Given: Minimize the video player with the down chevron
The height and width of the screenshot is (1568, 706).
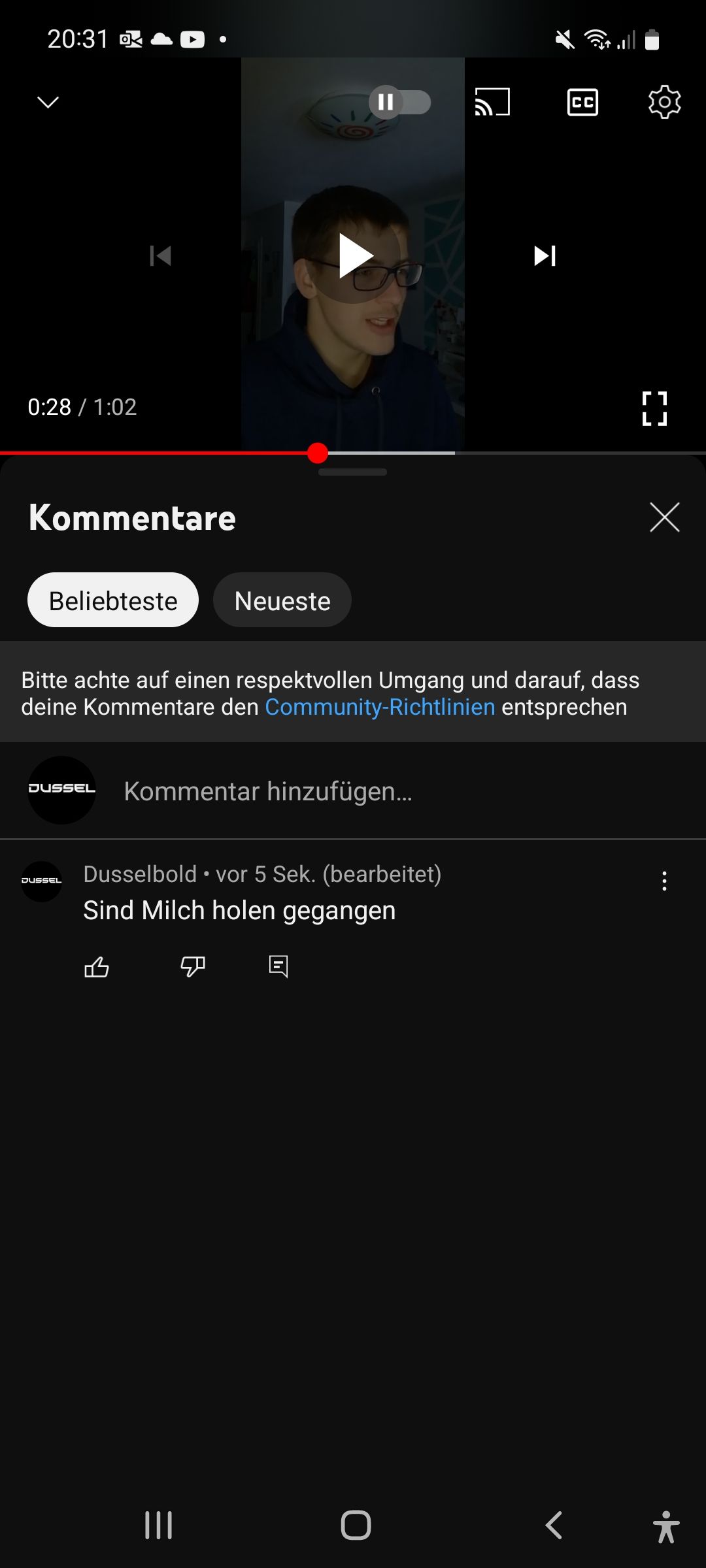Looking at the screenshot, I should tap(48, 103).
